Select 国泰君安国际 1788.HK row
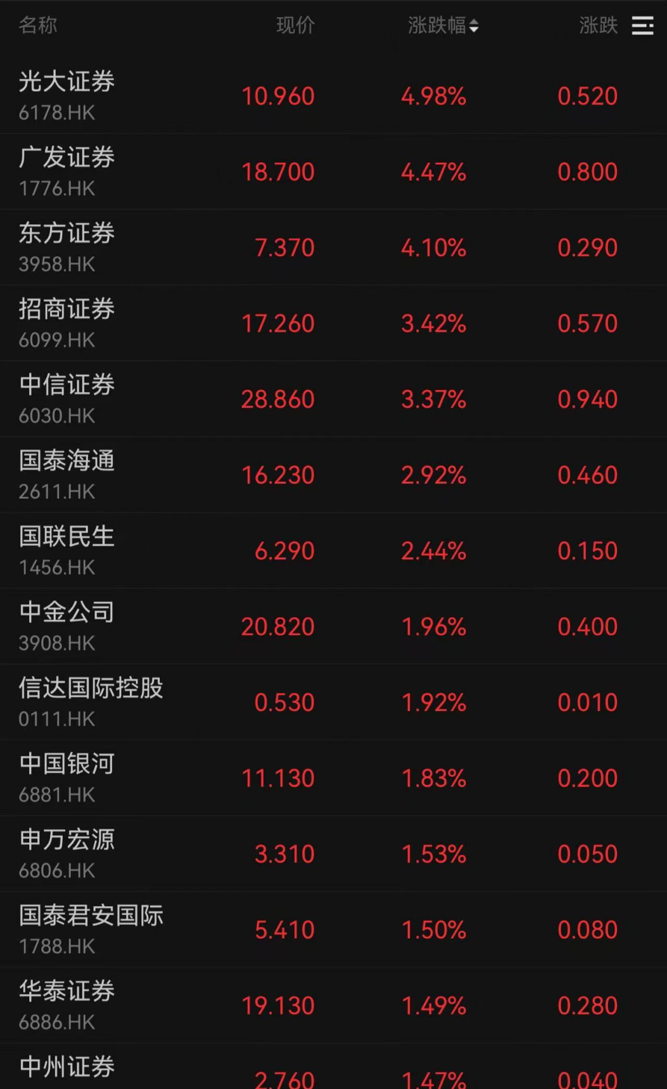The width and height of the screenshot is (667, 1089). click(334, 929)
